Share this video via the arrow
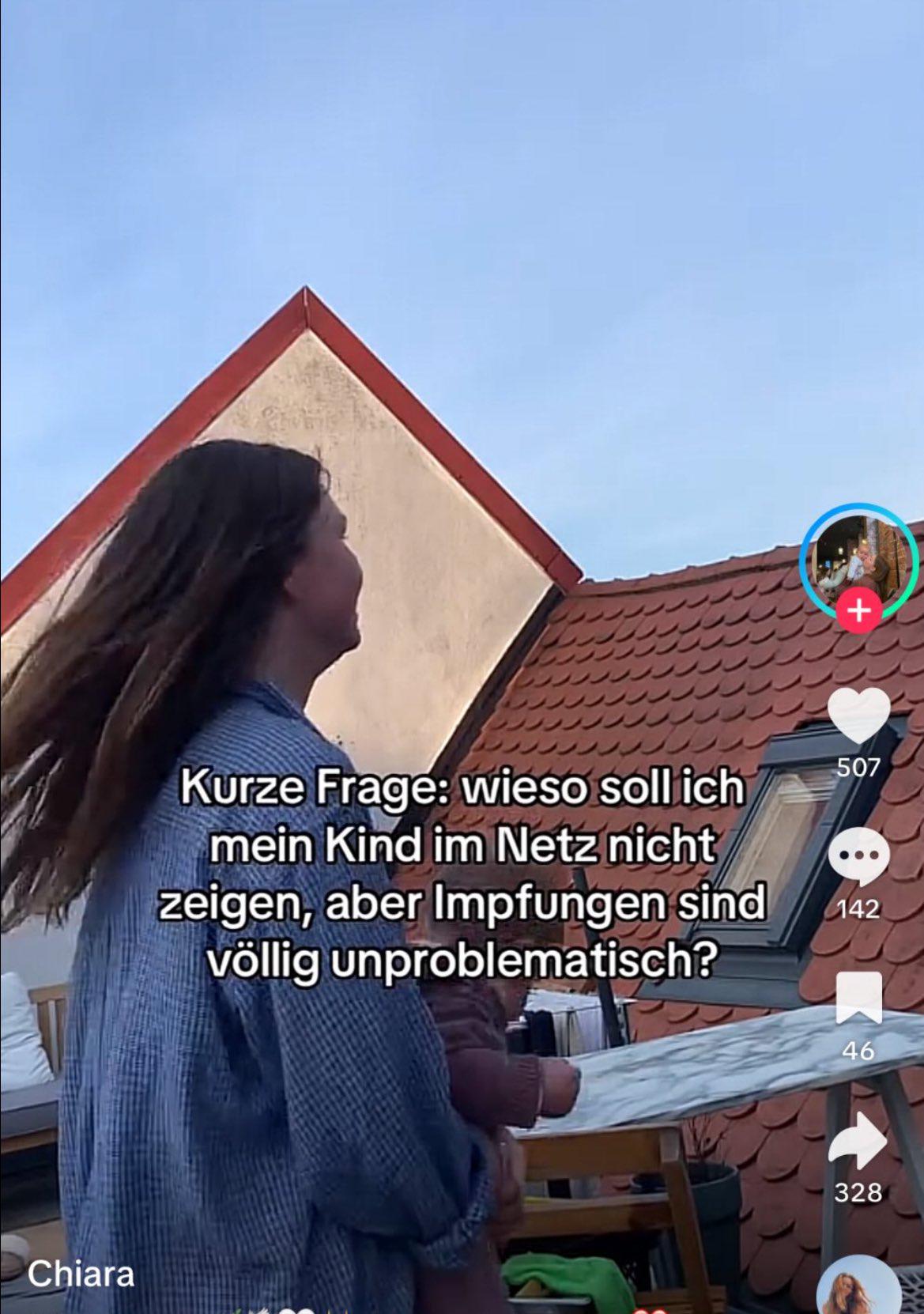Screen dimensions: 924x1314 tap(858, 1141)
